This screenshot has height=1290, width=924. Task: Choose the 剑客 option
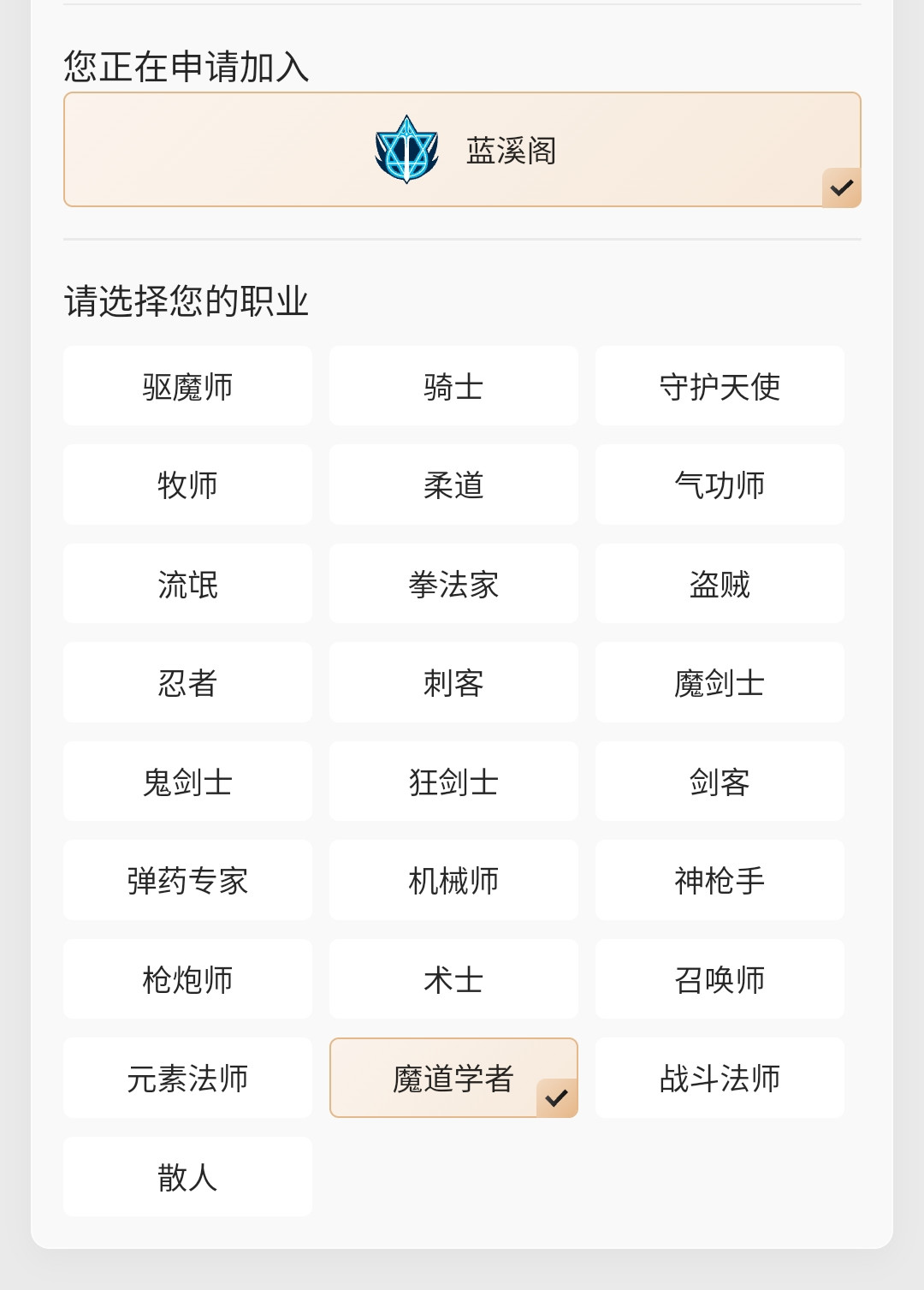point(720,782)
